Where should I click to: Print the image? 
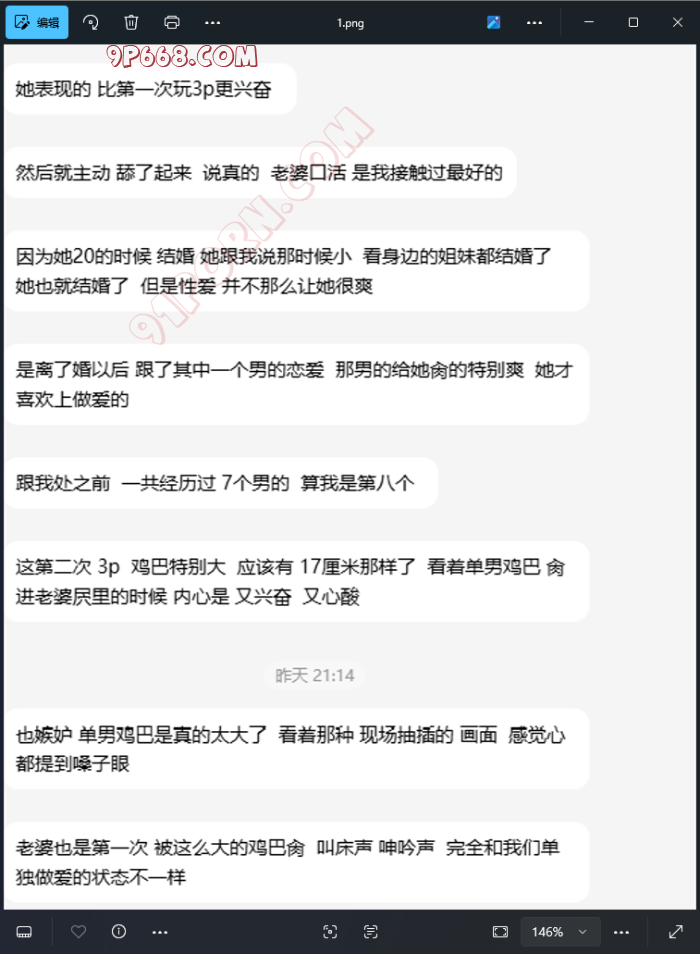coord(171,22)
